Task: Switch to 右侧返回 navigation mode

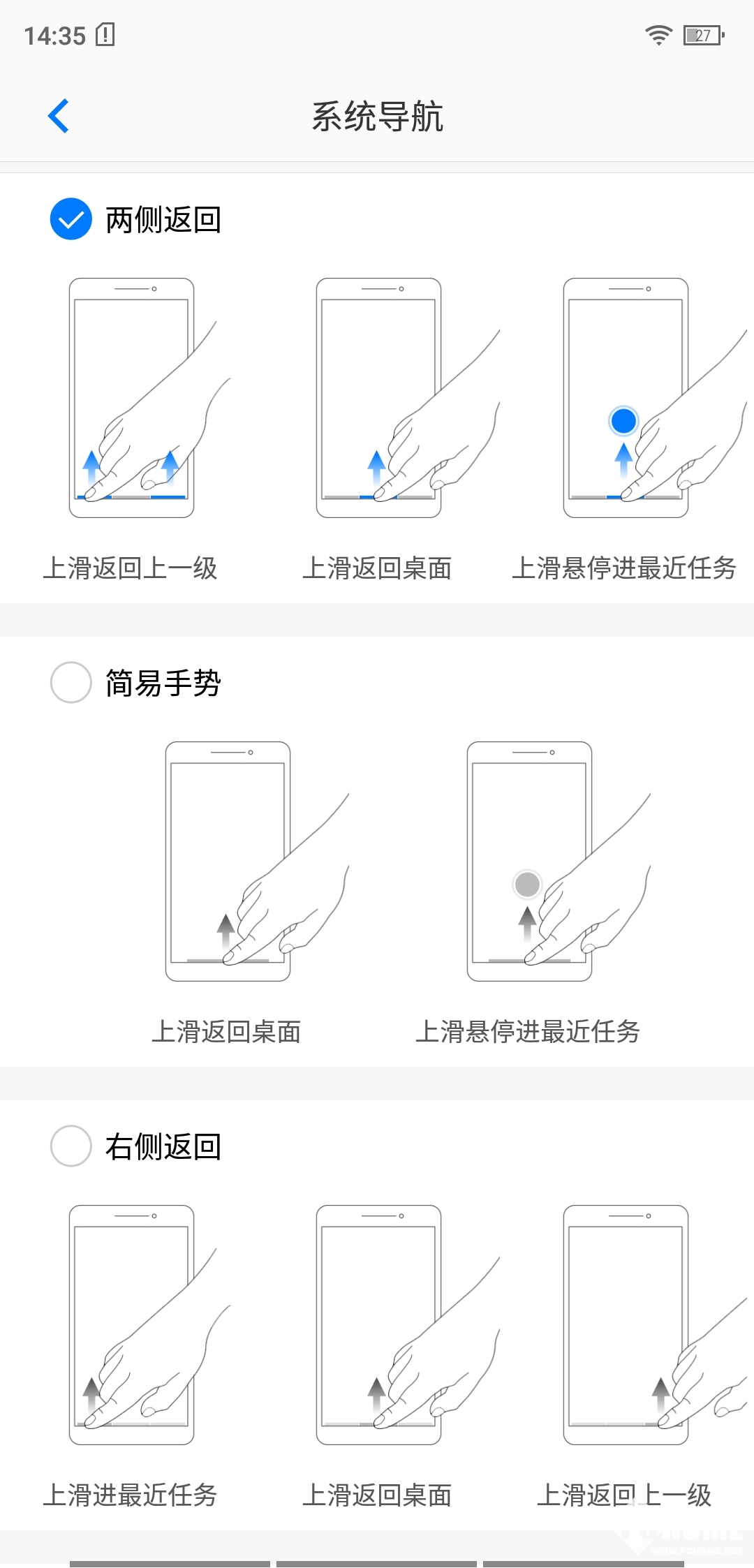Action: pos(71,1146)
